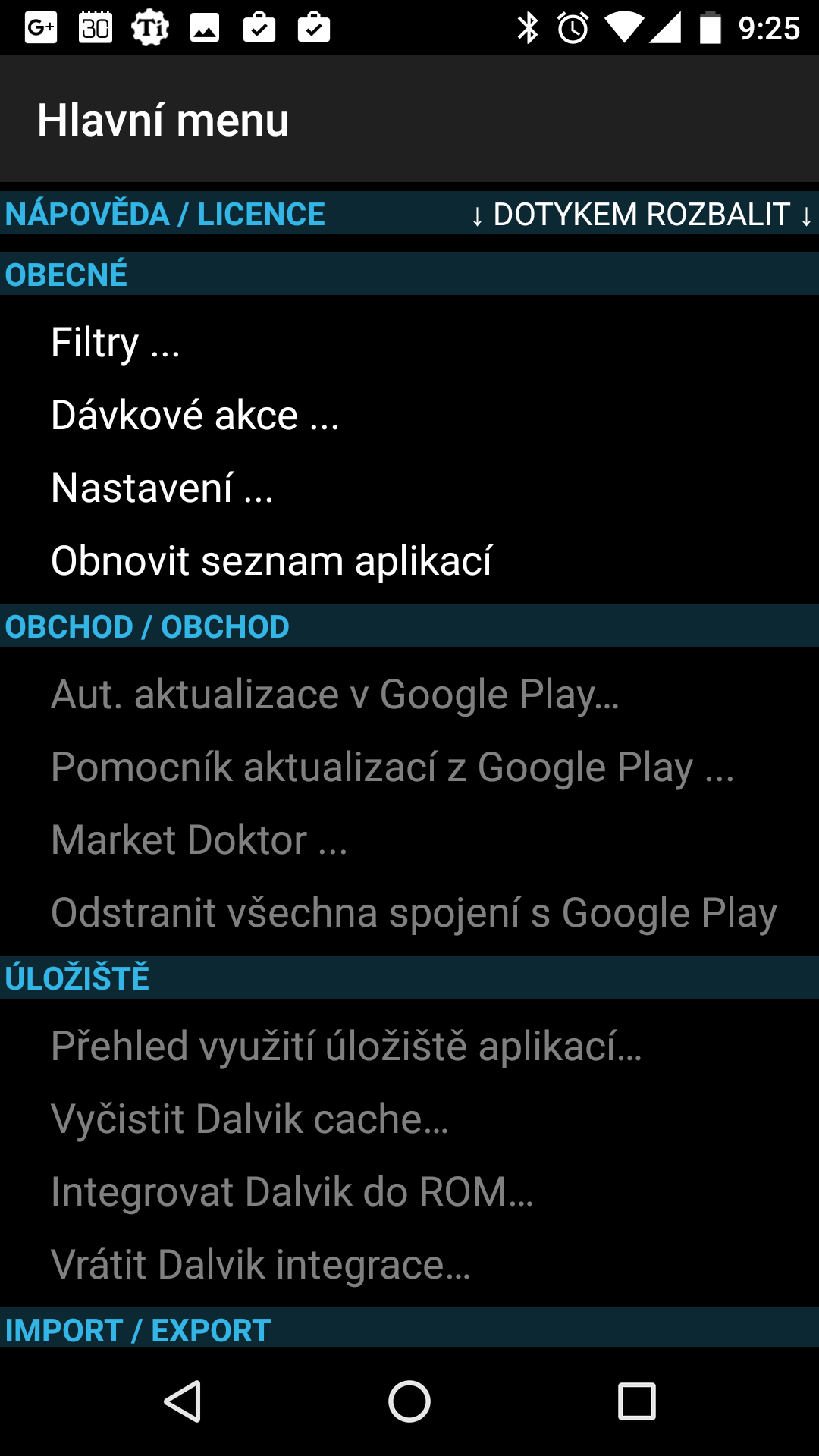Screen dimensions: 819x1456
Task: Open Filtry menu item
Action: (409, 342)
